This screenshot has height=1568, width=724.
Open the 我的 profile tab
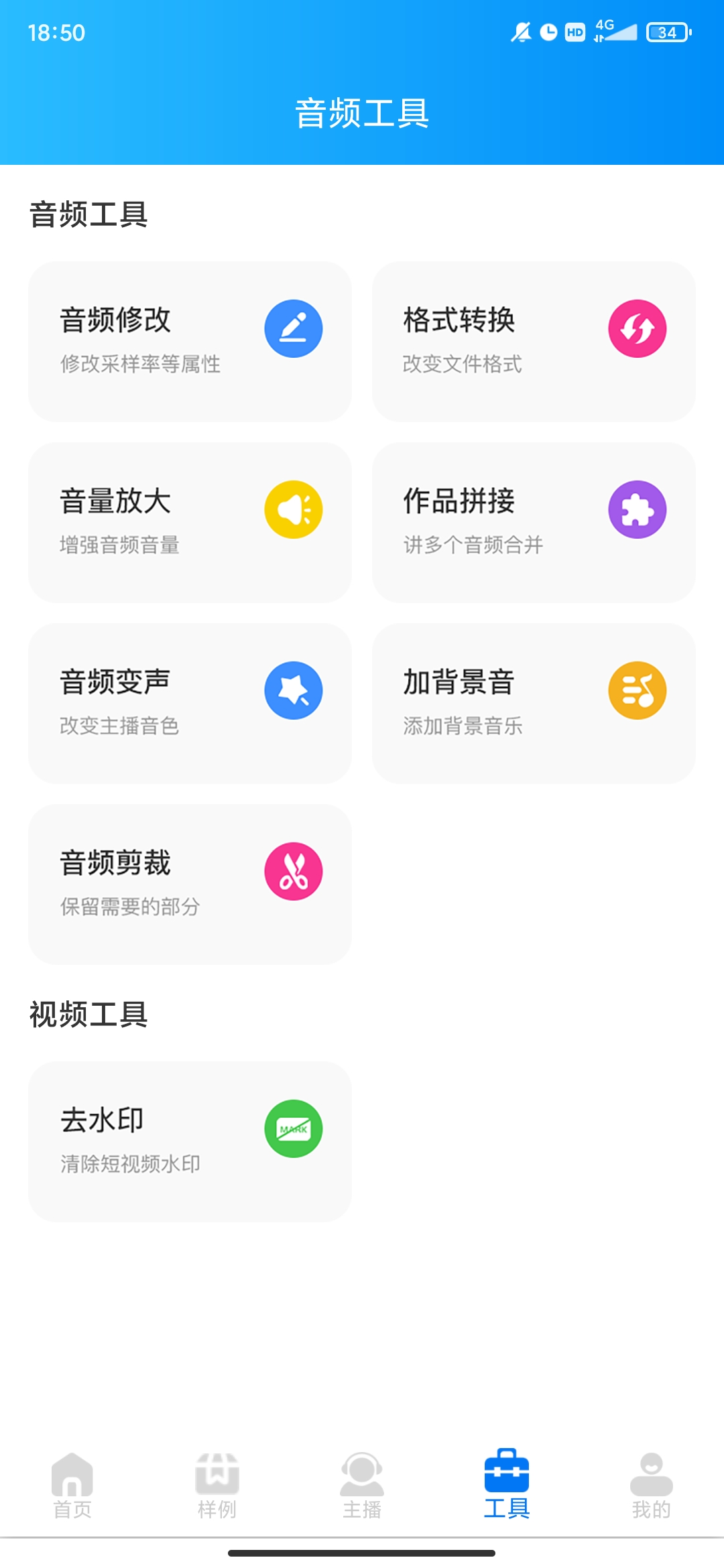click(652, 1485)
